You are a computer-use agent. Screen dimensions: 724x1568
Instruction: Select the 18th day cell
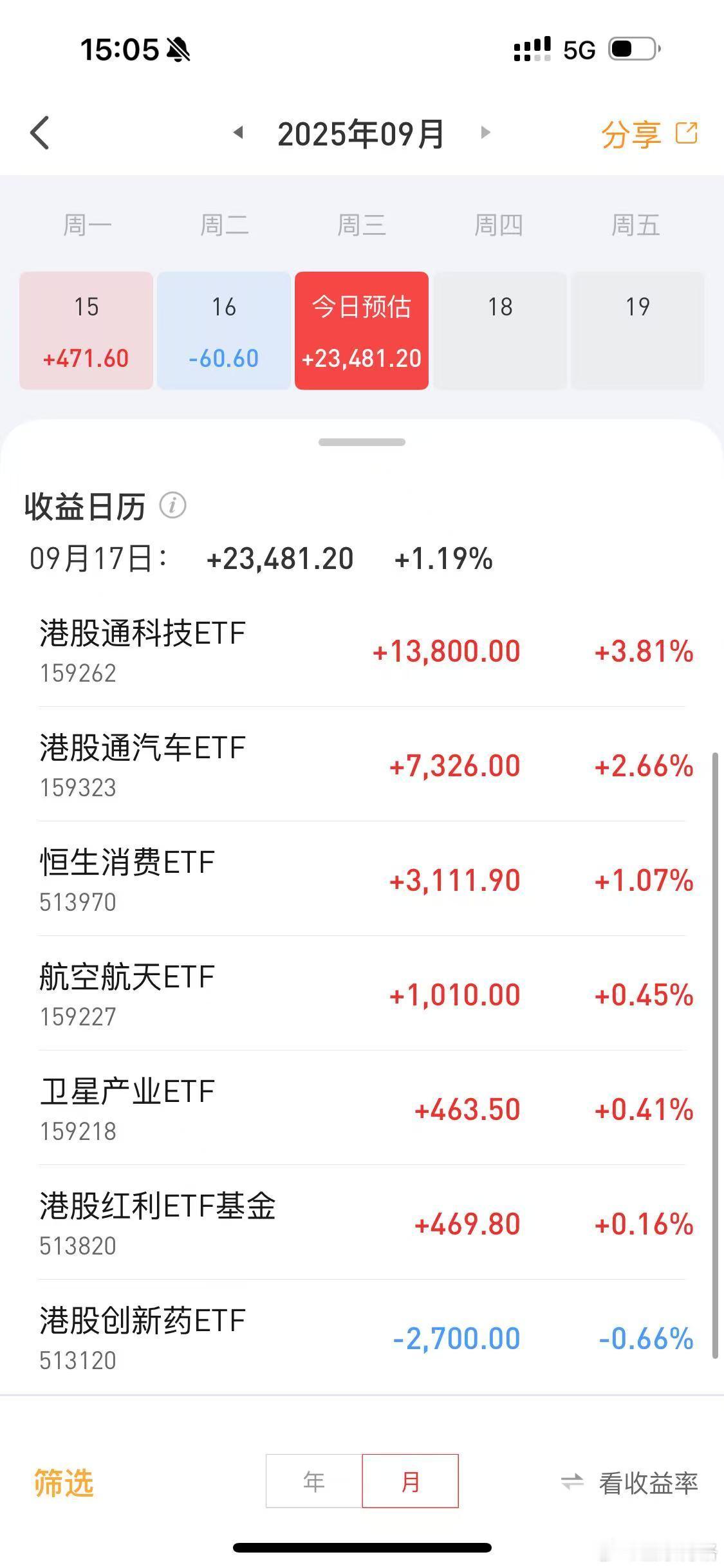point(500,331)
